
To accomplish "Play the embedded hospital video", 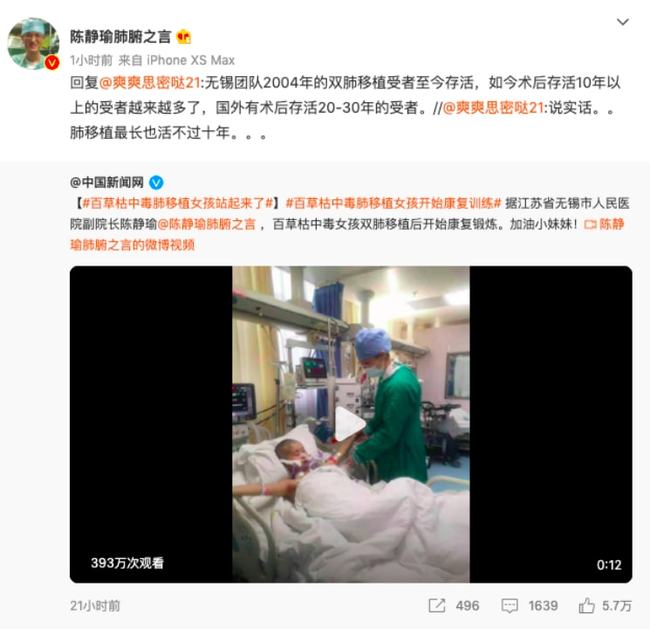I will pos(350,423).
